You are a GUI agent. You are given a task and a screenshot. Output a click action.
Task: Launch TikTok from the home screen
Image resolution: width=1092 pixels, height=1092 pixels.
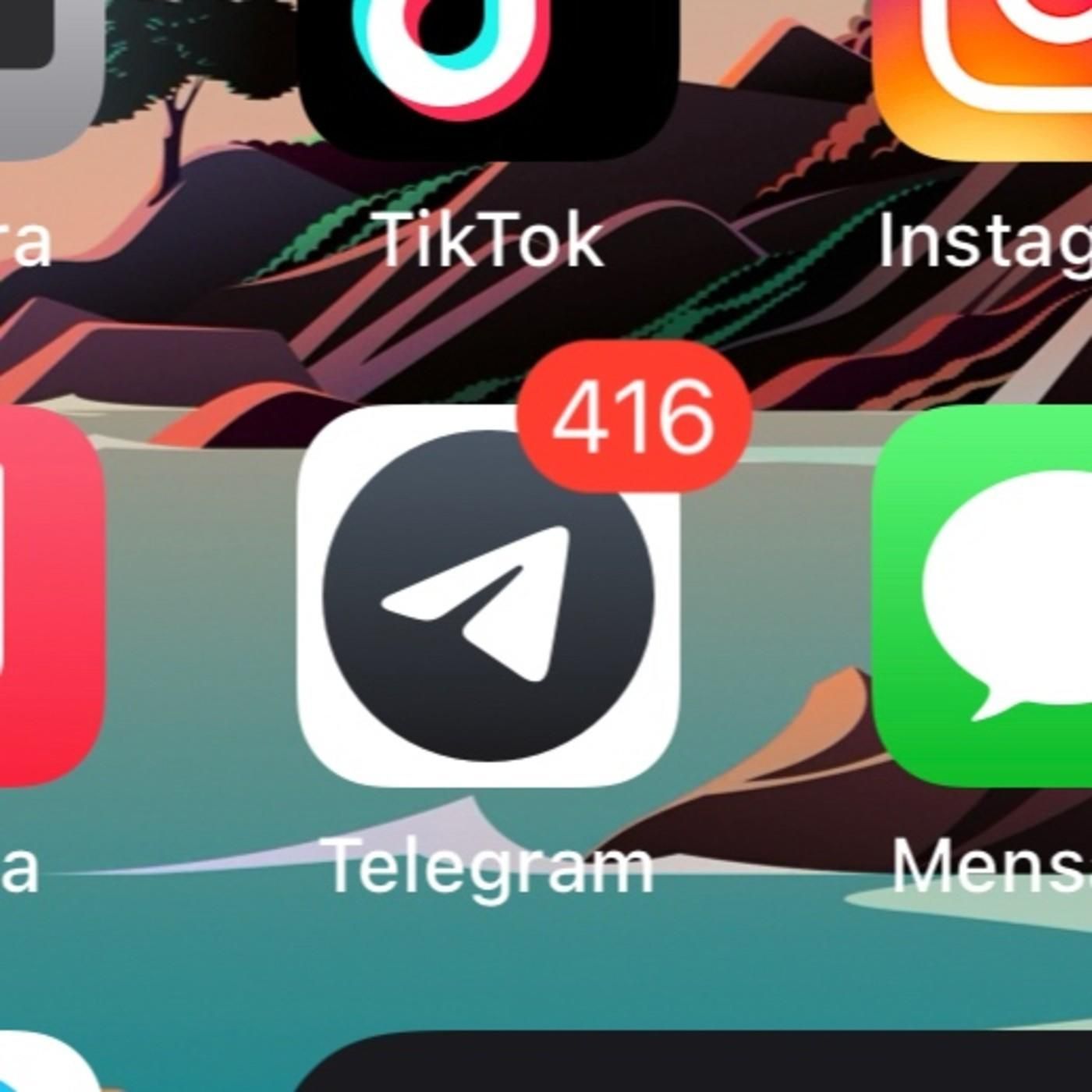tap(487, 70)
